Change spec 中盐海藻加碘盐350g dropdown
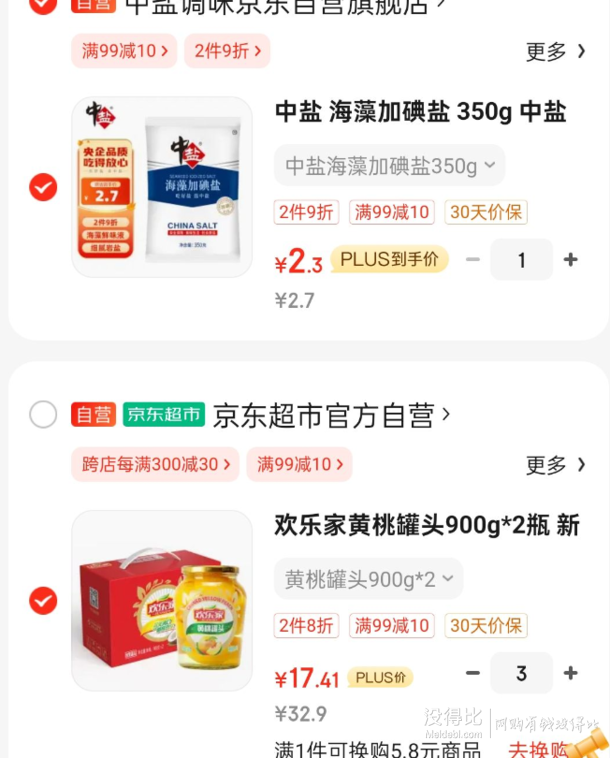 pos(389,165)
